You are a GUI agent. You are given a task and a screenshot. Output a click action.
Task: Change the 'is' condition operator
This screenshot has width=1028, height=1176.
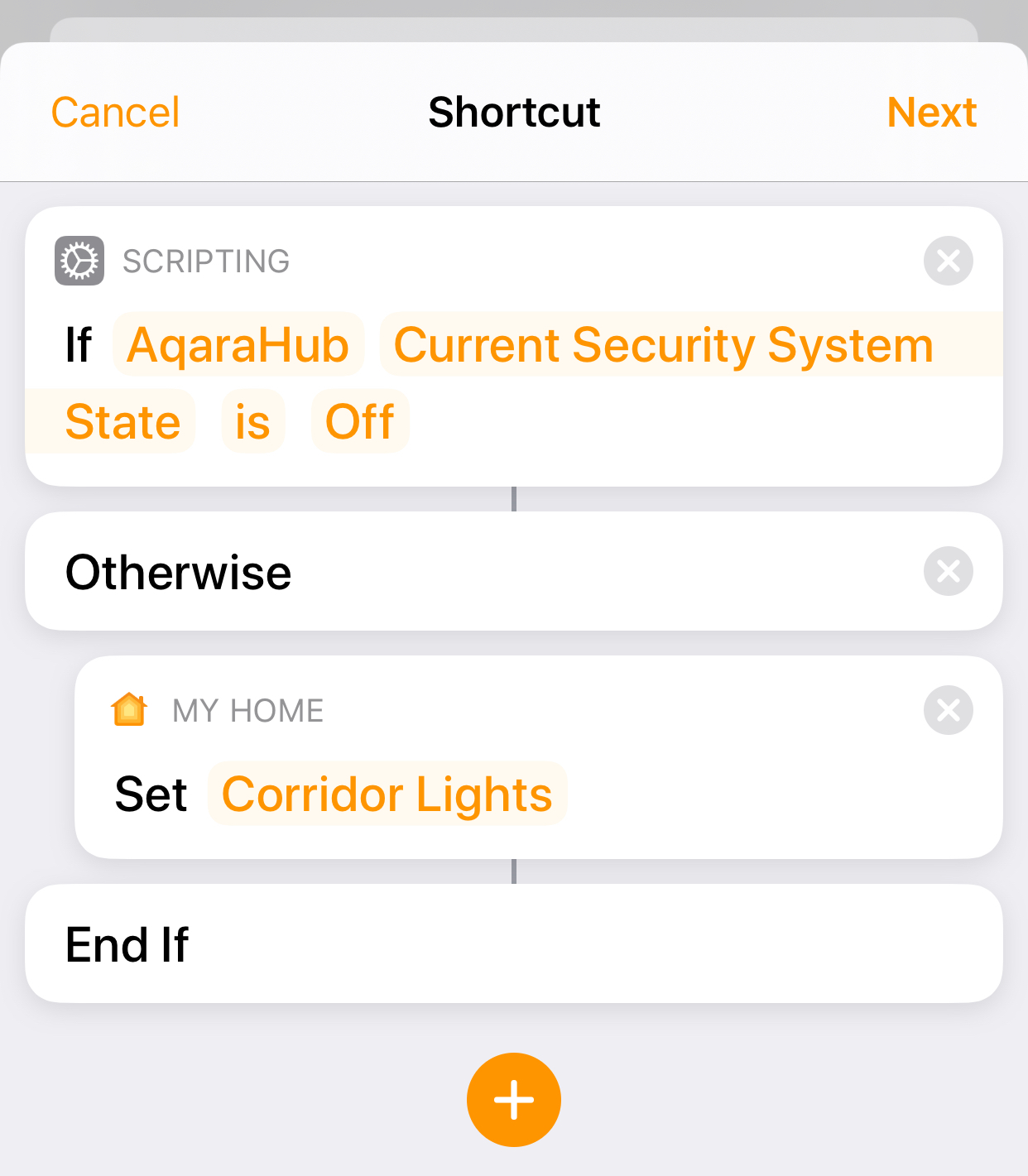(x=252, y=421)
